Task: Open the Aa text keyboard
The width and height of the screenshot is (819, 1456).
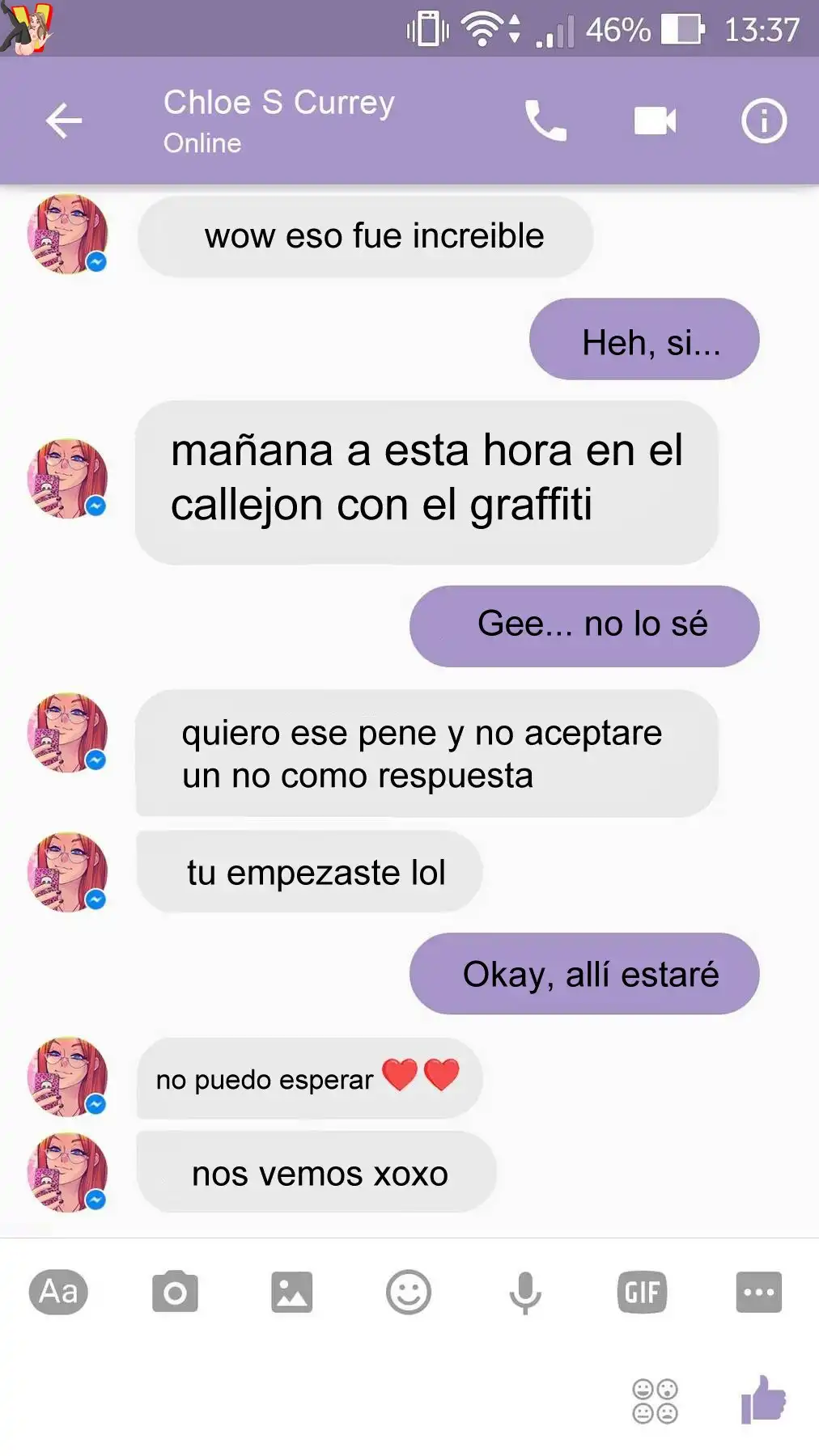Action: pyautogui.click(x=58, y=1292)
